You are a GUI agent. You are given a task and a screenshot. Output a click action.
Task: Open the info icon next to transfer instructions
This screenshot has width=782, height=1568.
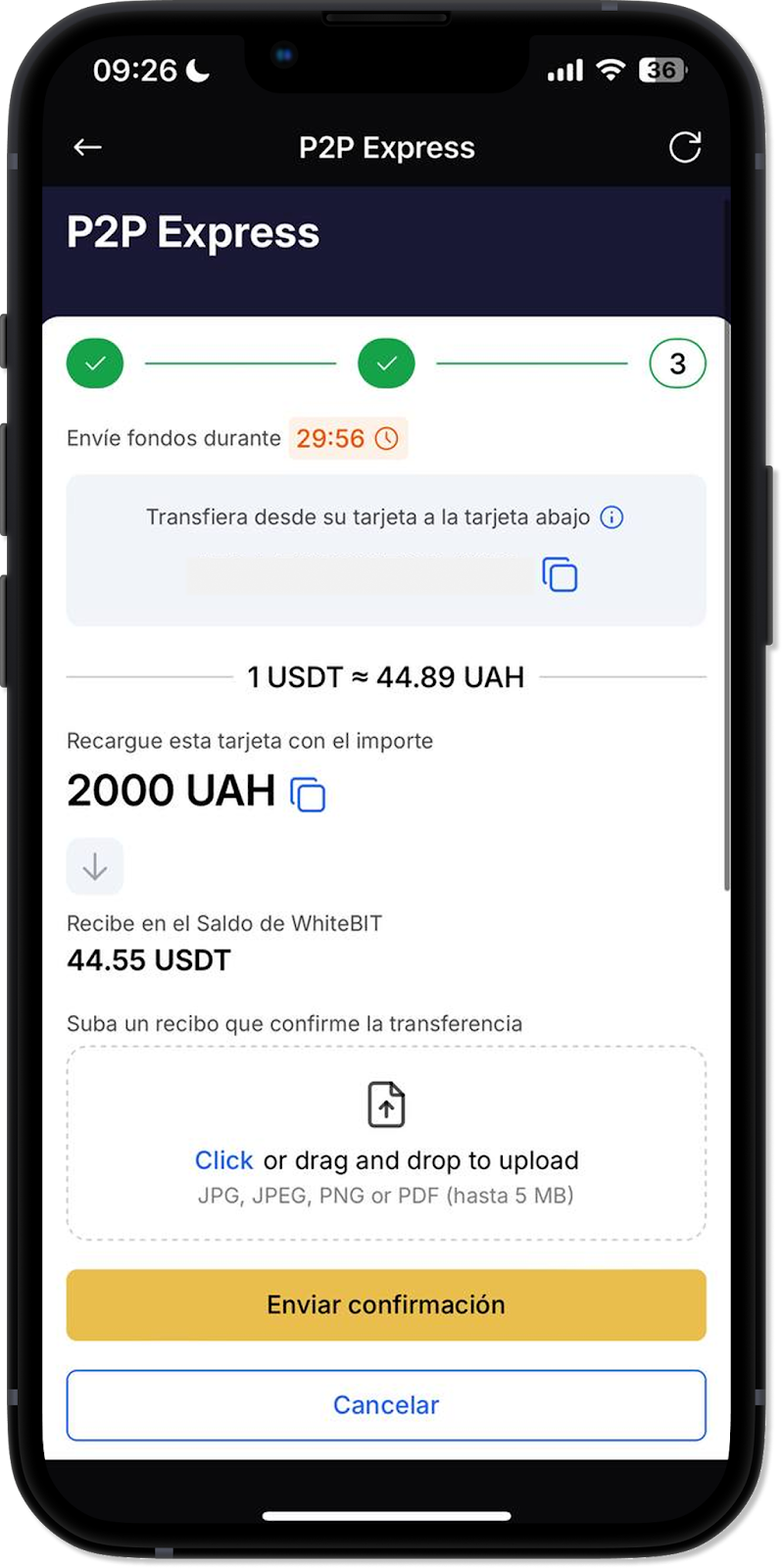tap(611, 517)
